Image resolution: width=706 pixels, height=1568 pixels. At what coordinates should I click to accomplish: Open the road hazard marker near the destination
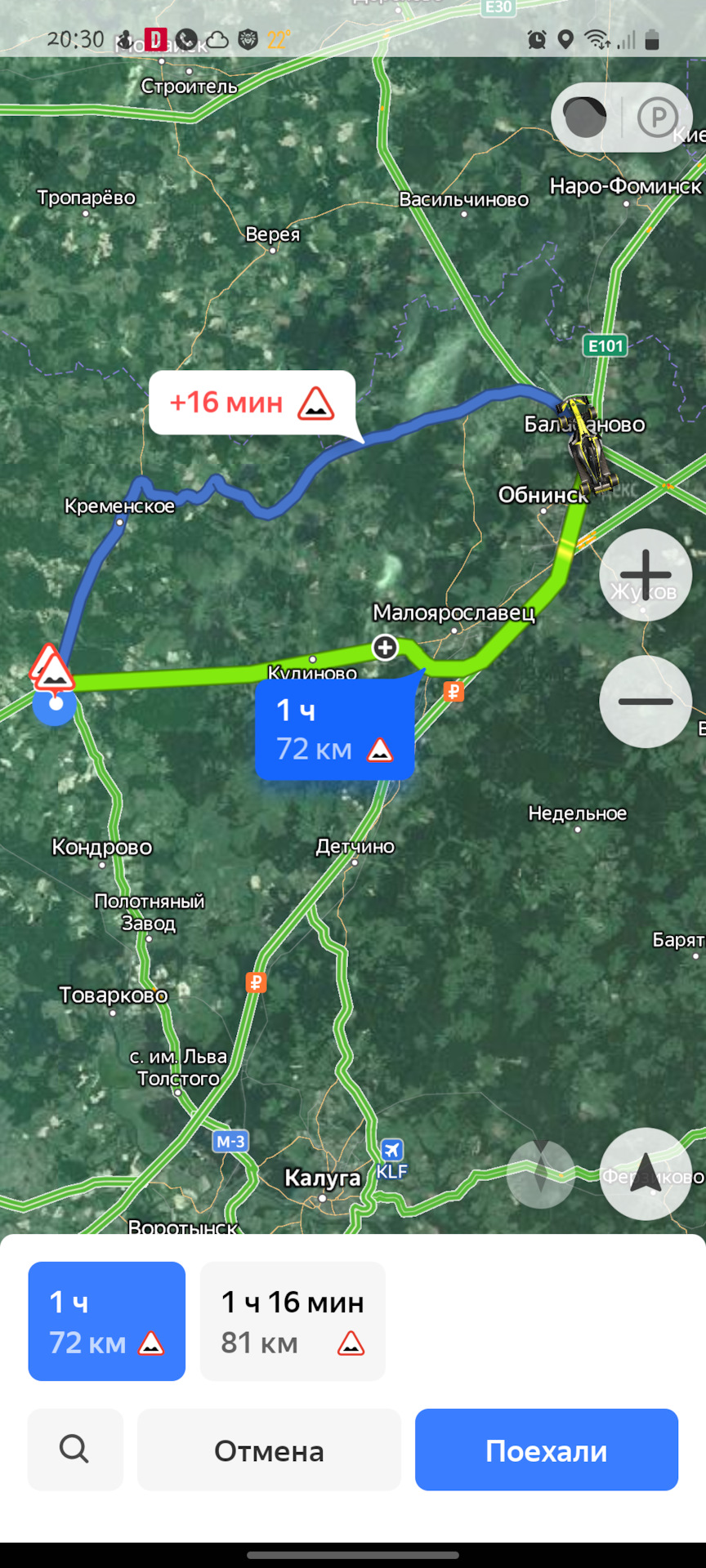52,669
